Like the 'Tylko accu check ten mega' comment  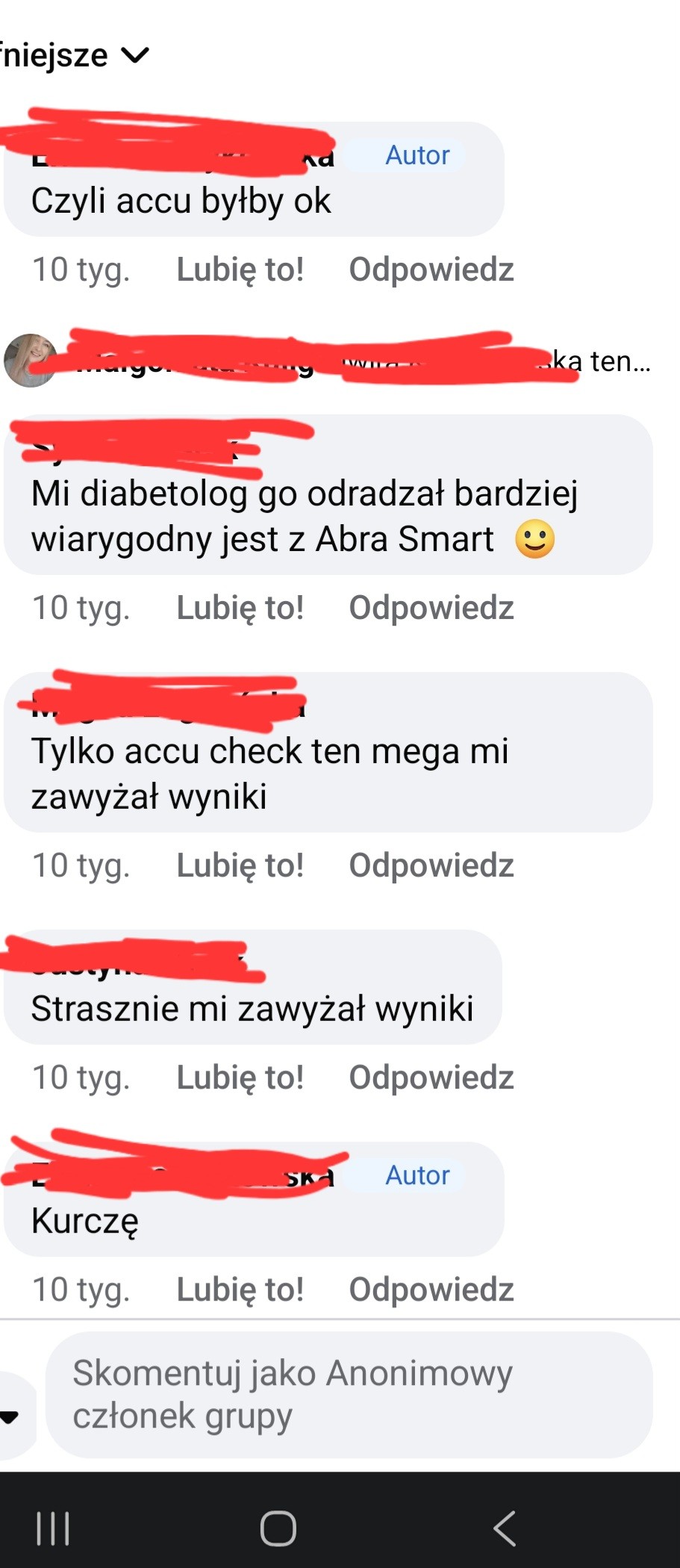[240, 865]
